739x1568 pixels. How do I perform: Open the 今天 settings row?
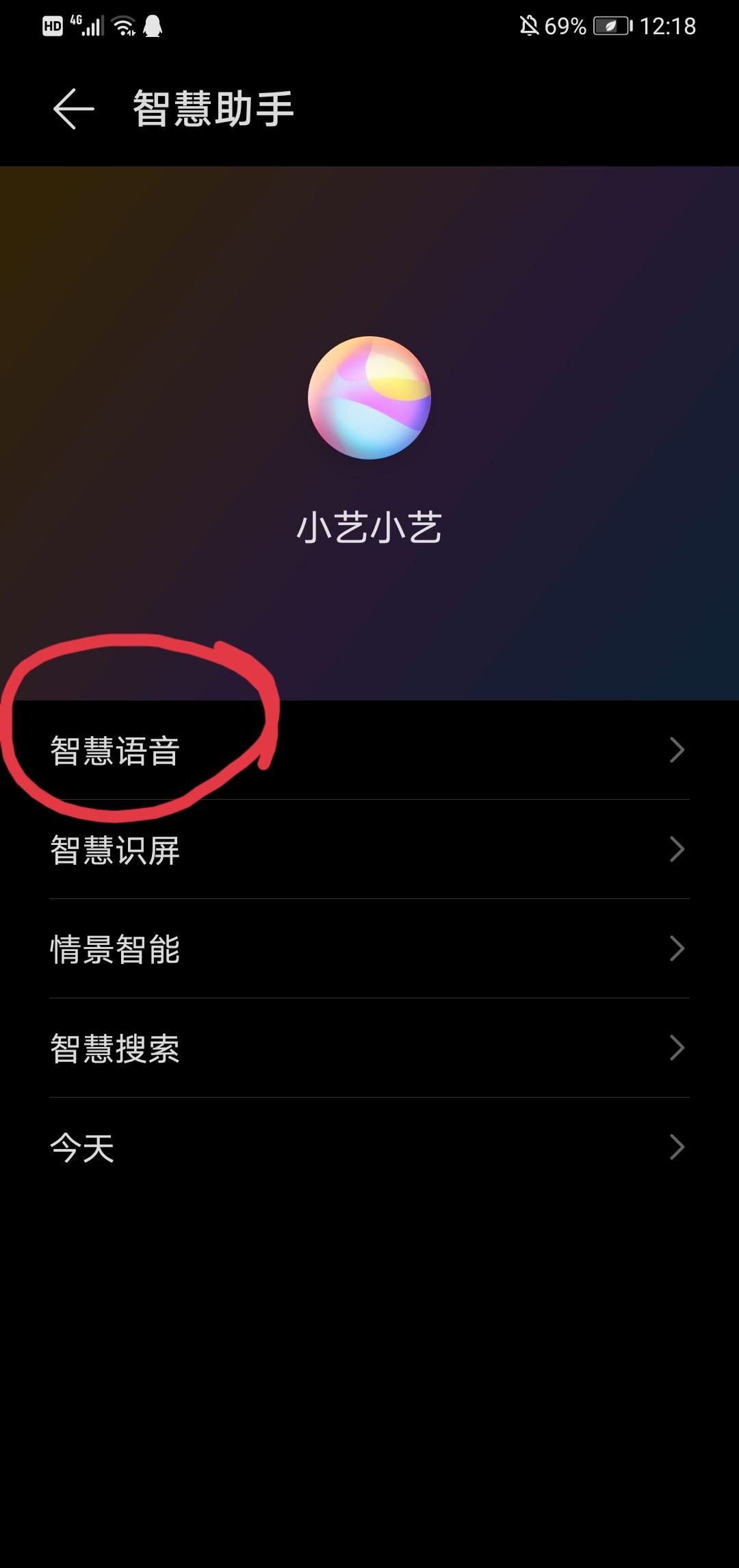pyautogui.click(x=369, y=1148)
